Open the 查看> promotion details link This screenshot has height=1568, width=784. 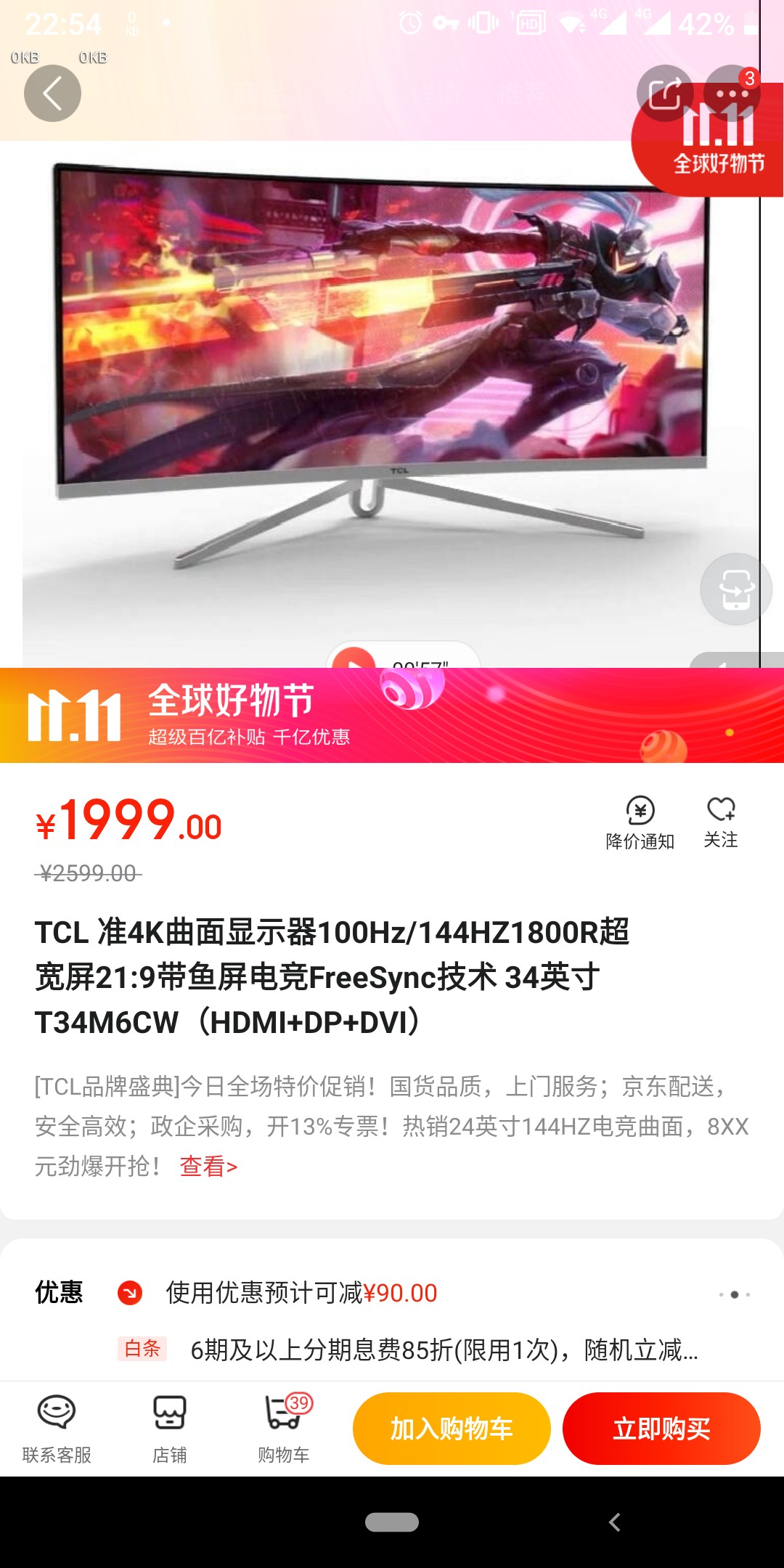(x=208, y=1167)
